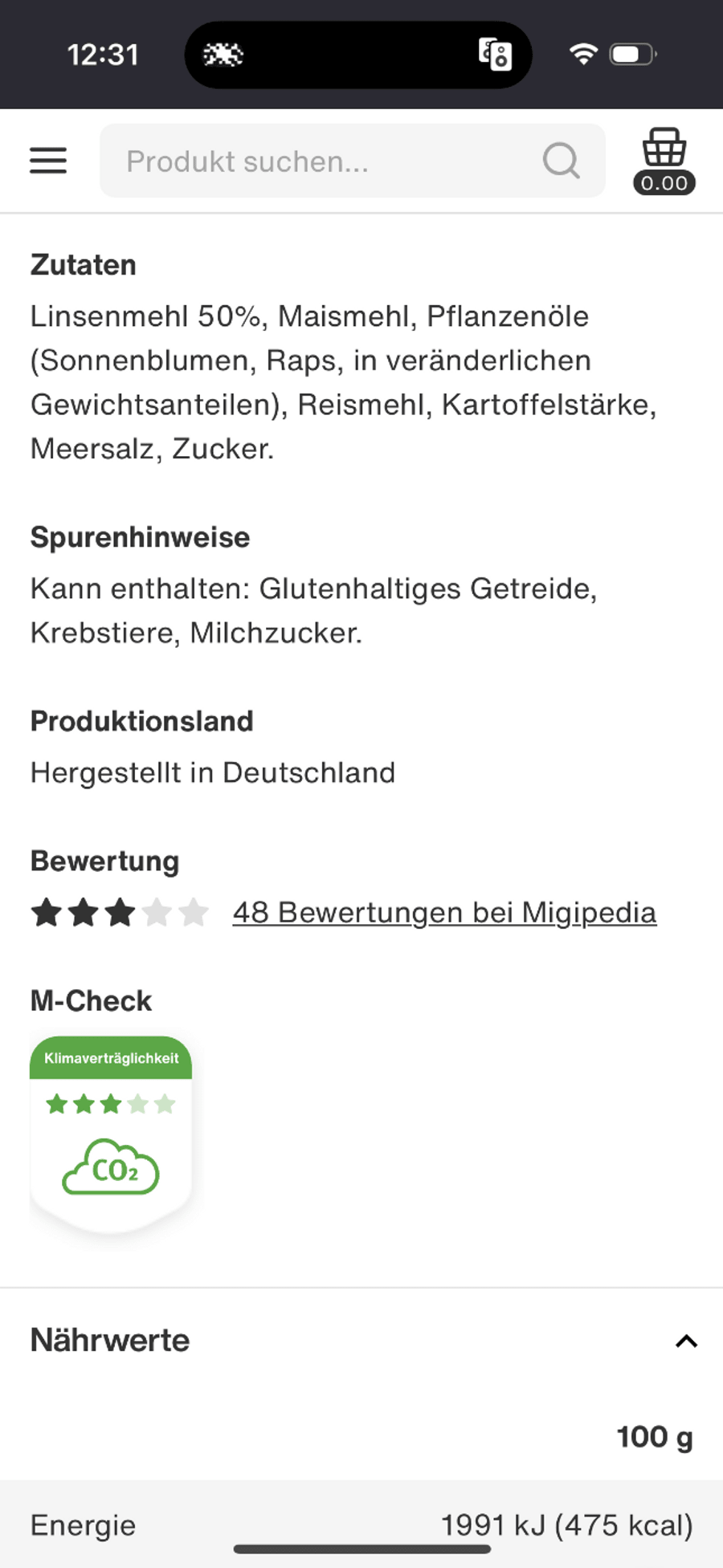Open the shopping basket
The image size is (723, 1568).
(x=664, y=161)
